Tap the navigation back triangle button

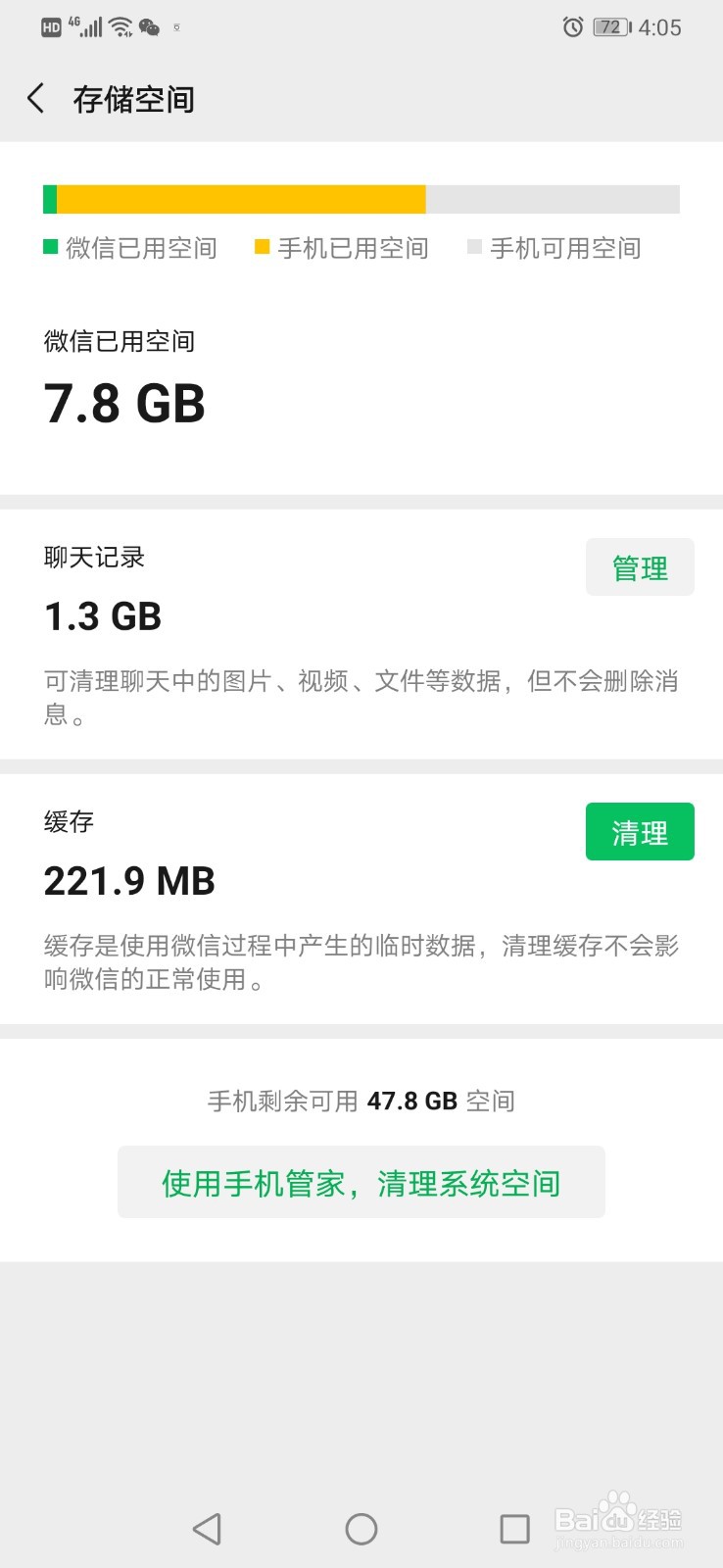pyautogui.click(x=207, y=1528)
